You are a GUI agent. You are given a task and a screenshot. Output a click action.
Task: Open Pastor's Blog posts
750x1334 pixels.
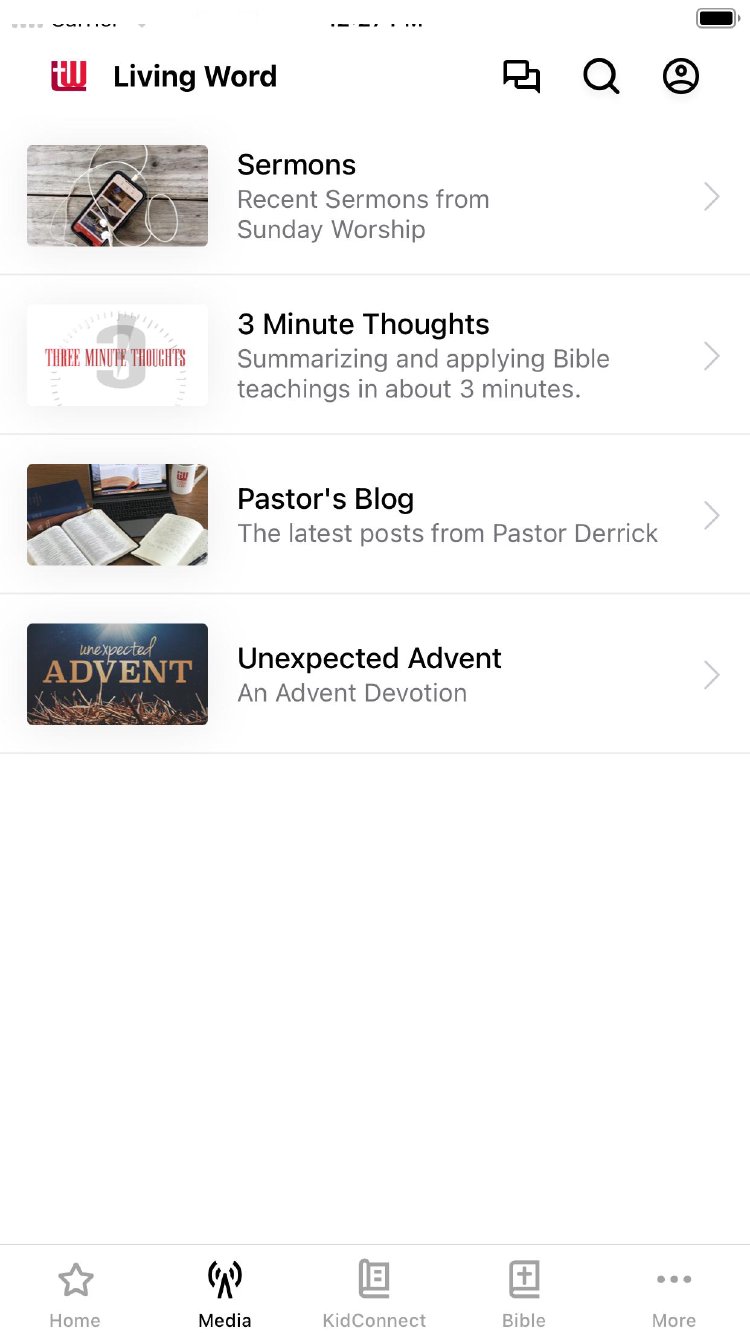pyautogui.click(x=375, y=515)
